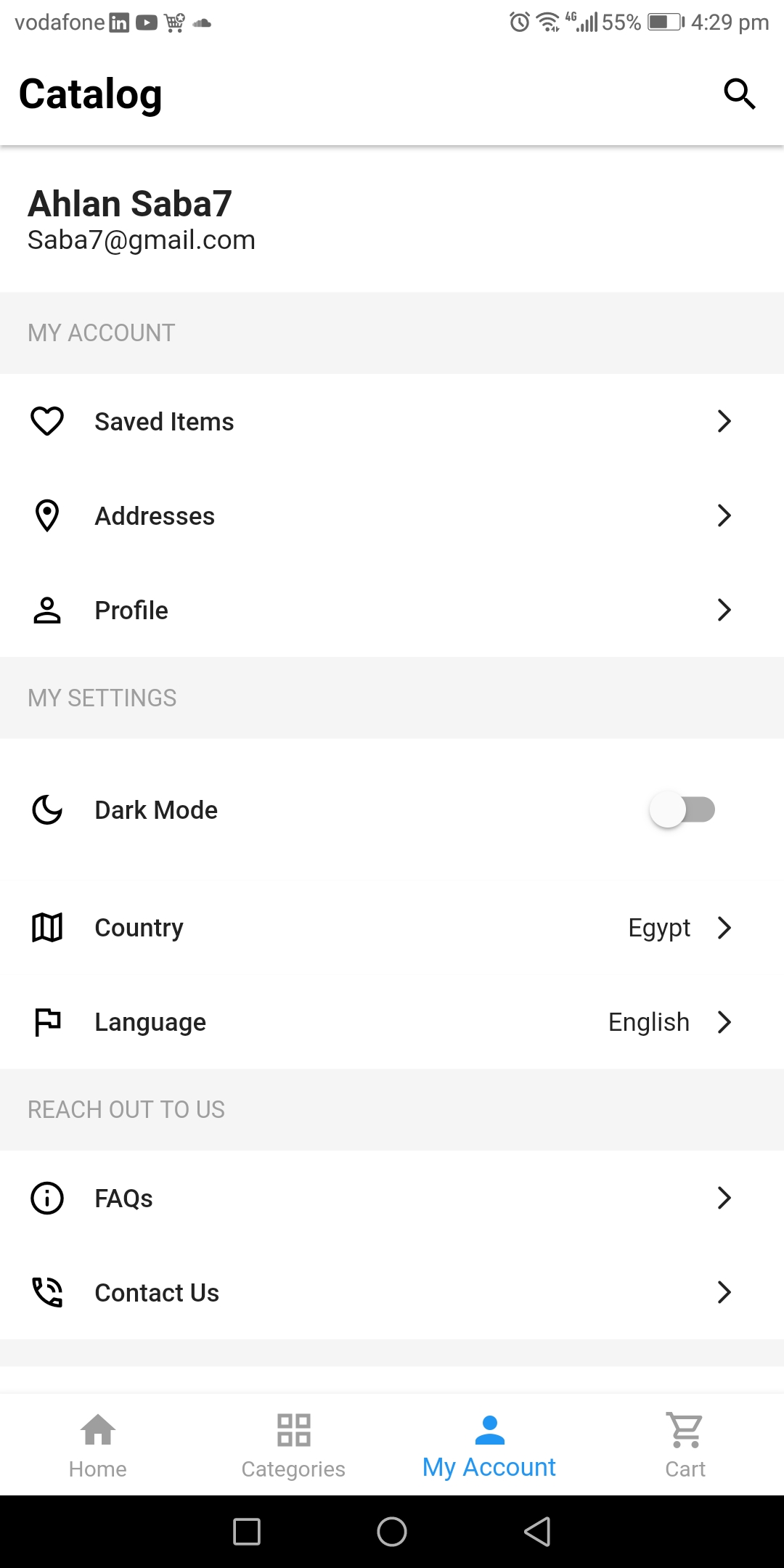Click the person icon beside Profile
The height and width of the screenshot is (1568, 784).
[46, 610]
